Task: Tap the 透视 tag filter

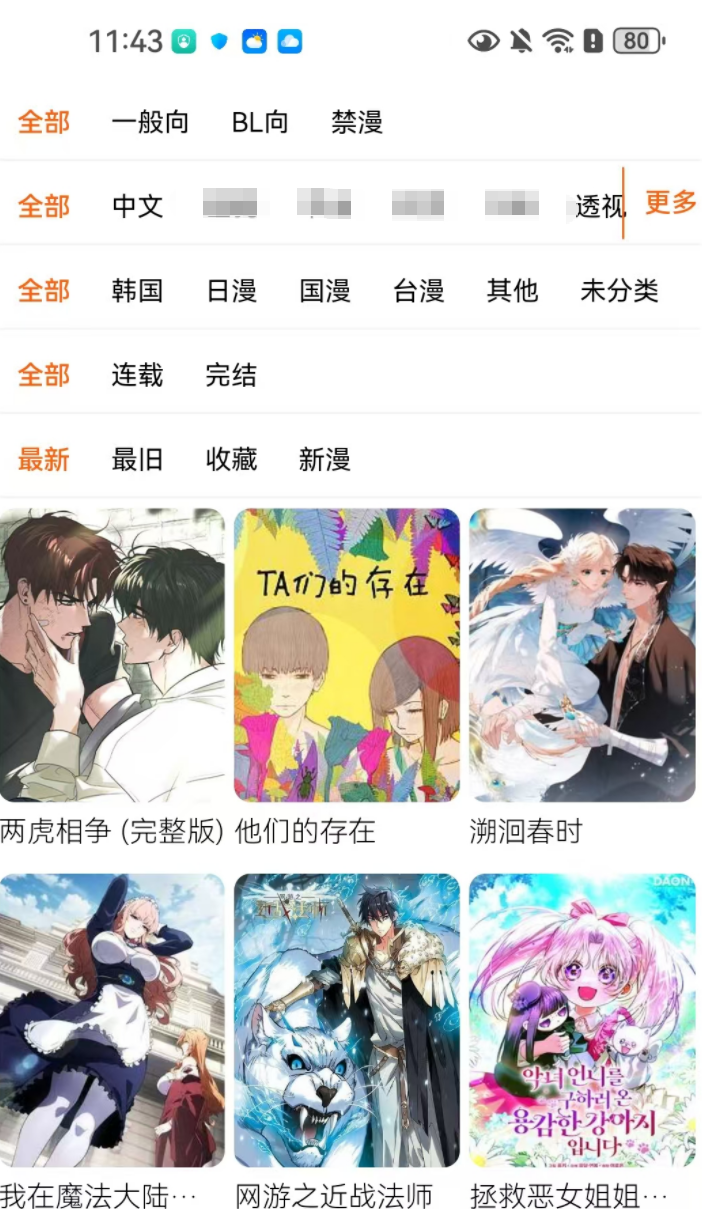Action: (600, 207)
